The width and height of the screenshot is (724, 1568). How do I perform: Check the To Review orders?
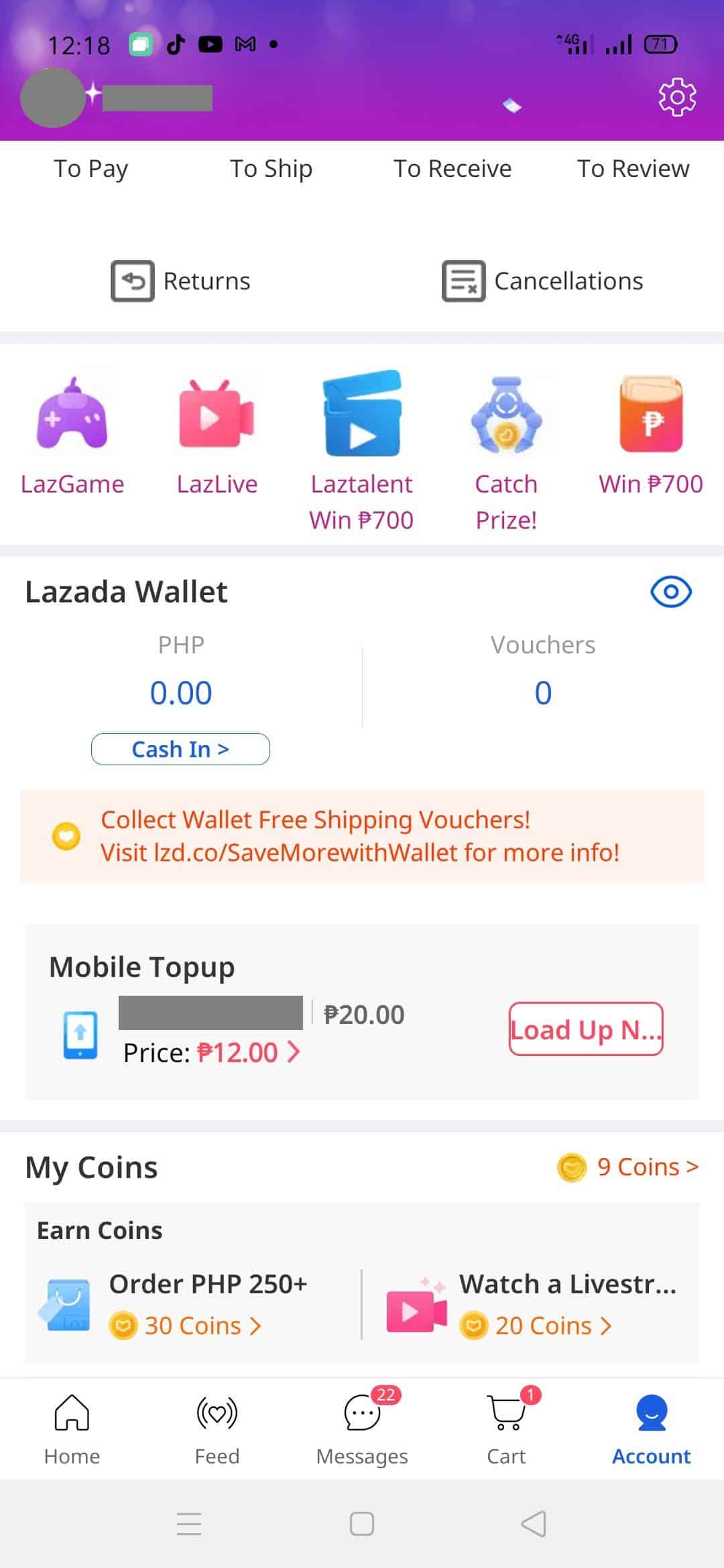pos(633,169)
